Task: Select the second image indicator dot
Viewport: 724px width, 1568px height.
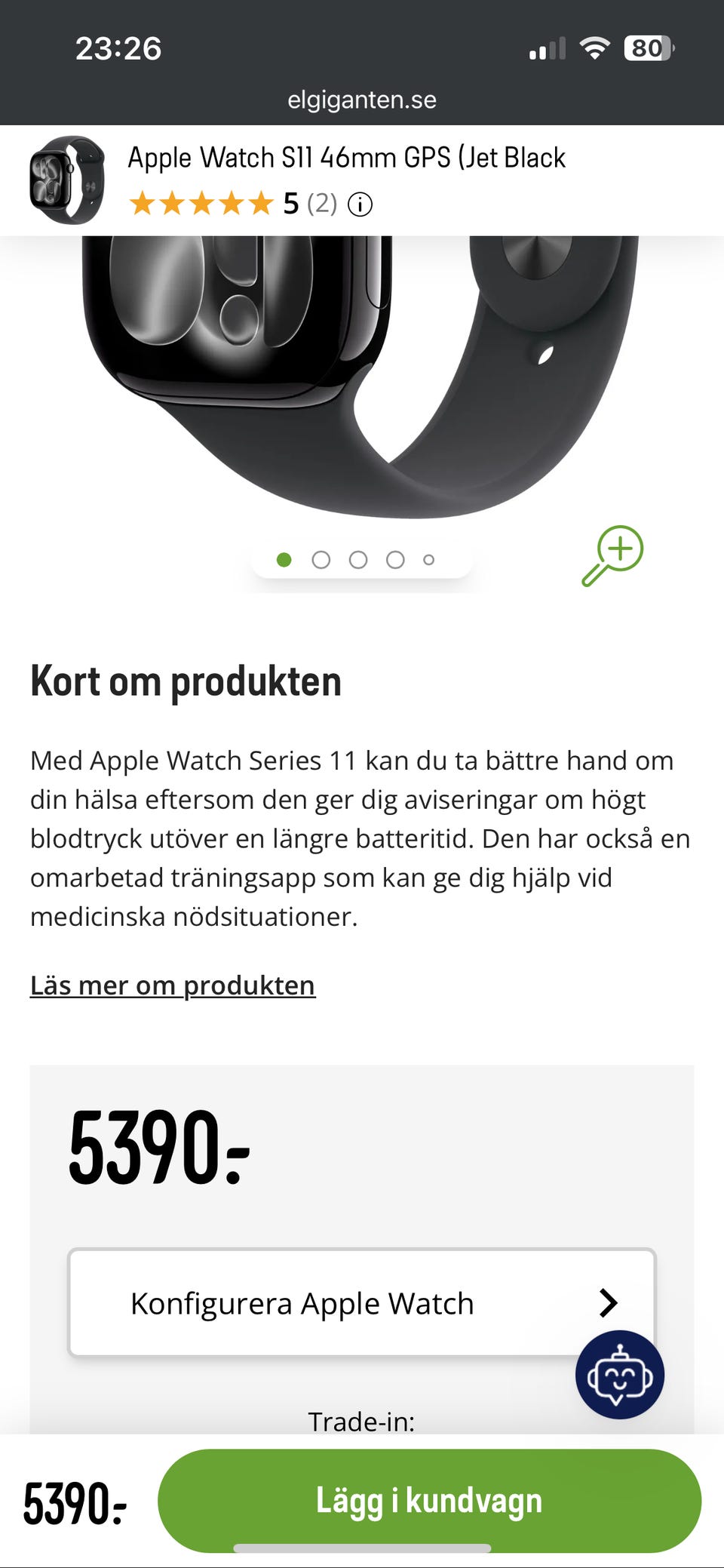Action: (321, 560)
